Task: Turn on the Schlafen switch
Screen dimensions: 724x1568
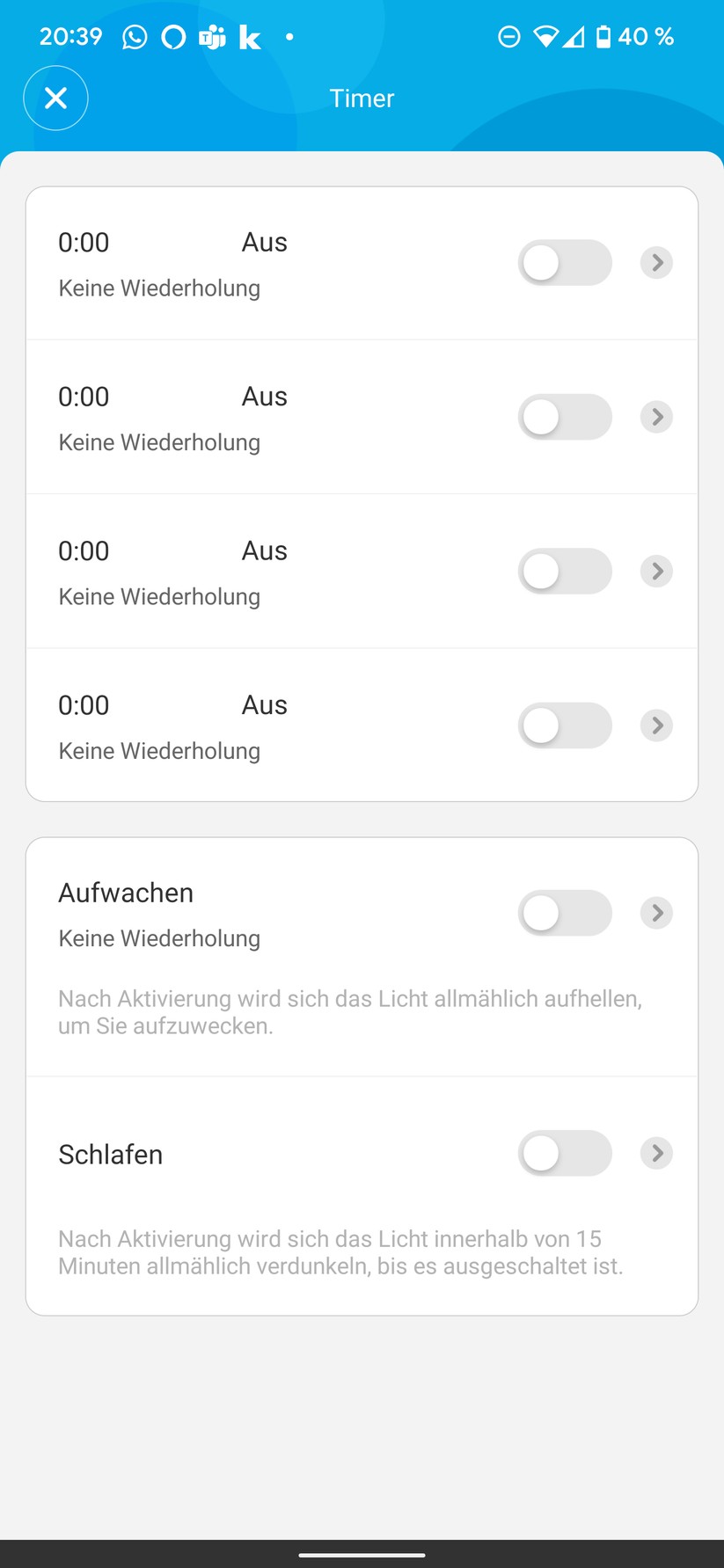Action: (x=566, y=1152)
